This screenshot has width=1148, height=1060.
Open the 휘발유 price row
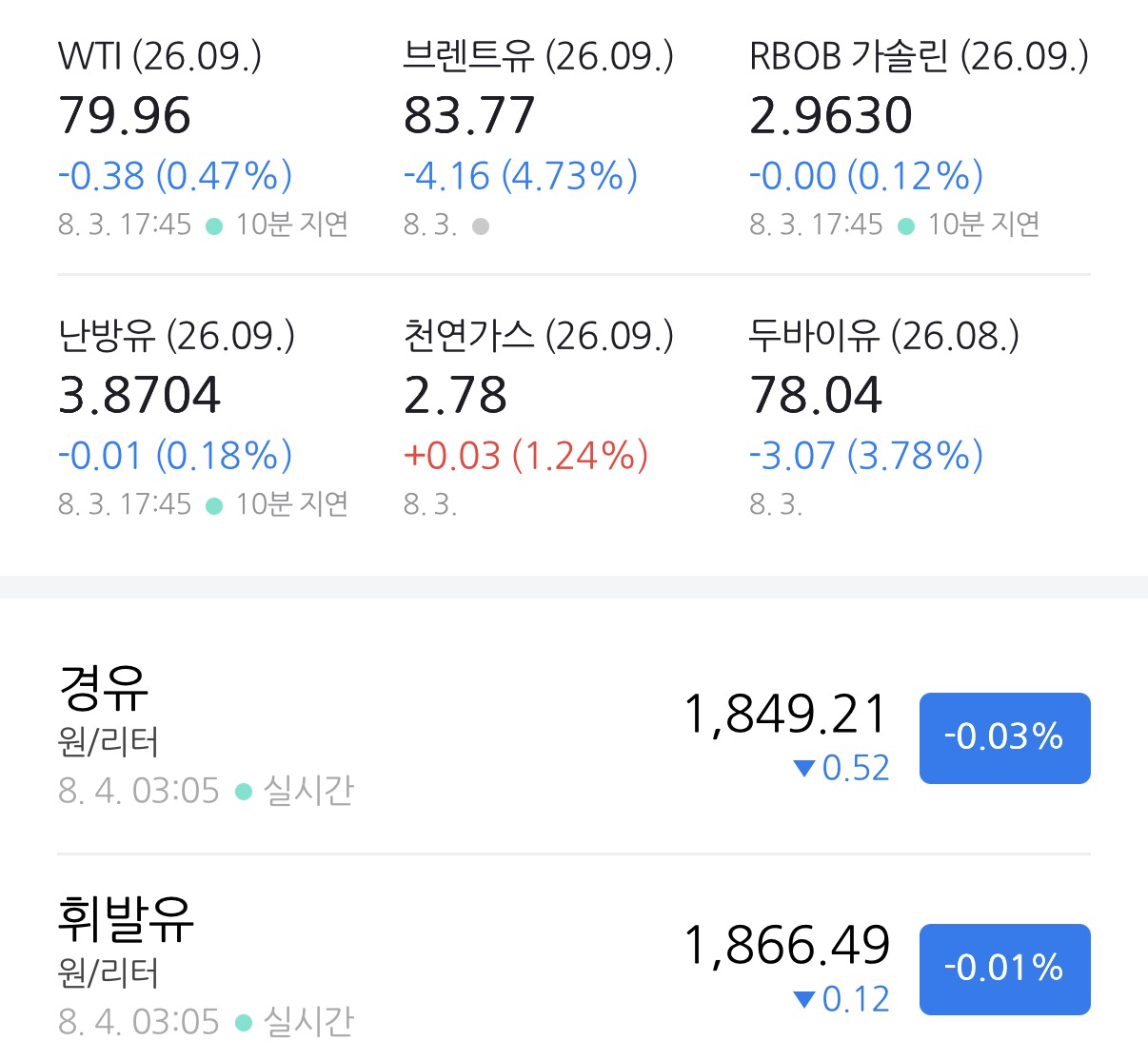point(574,968)
